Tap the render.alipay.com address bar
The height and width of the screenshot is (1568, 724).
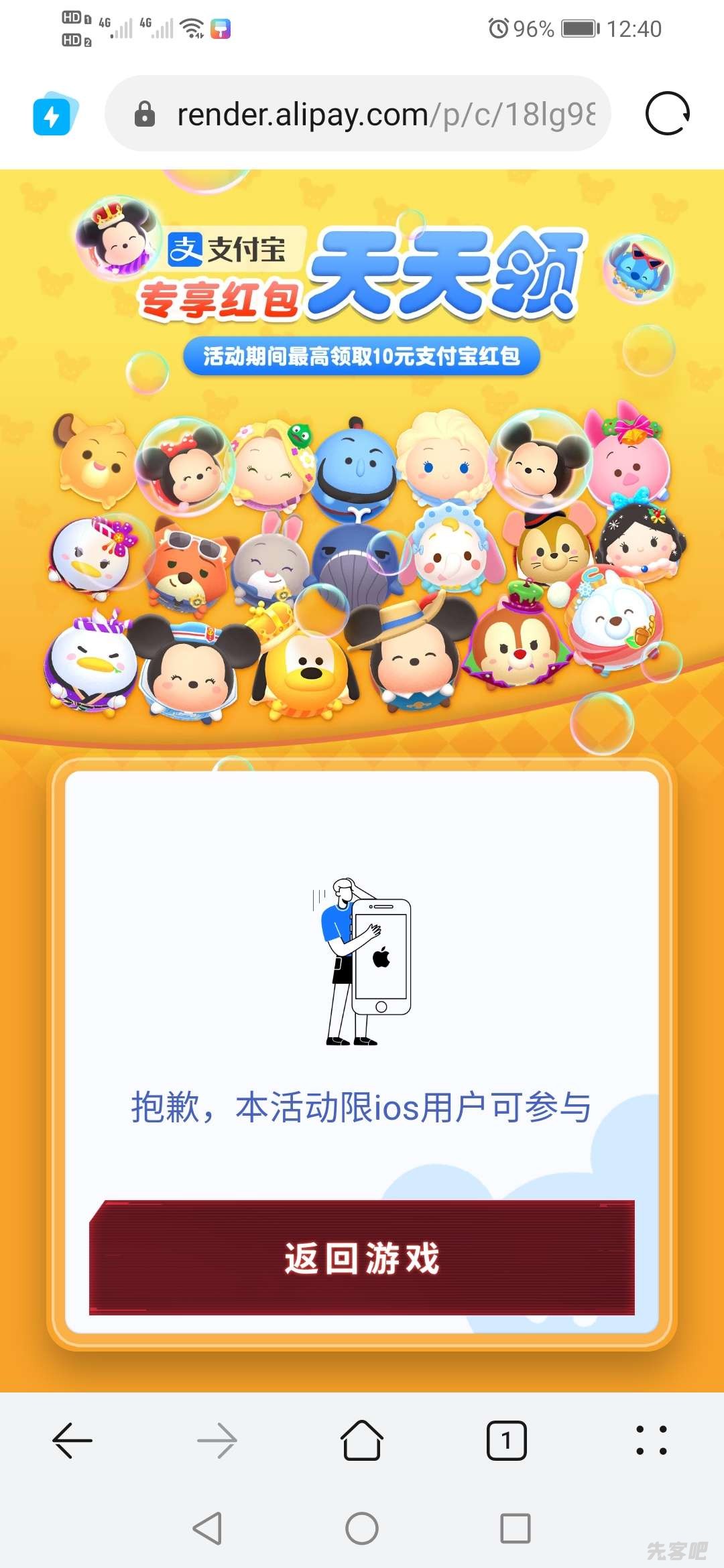(375, 115)
